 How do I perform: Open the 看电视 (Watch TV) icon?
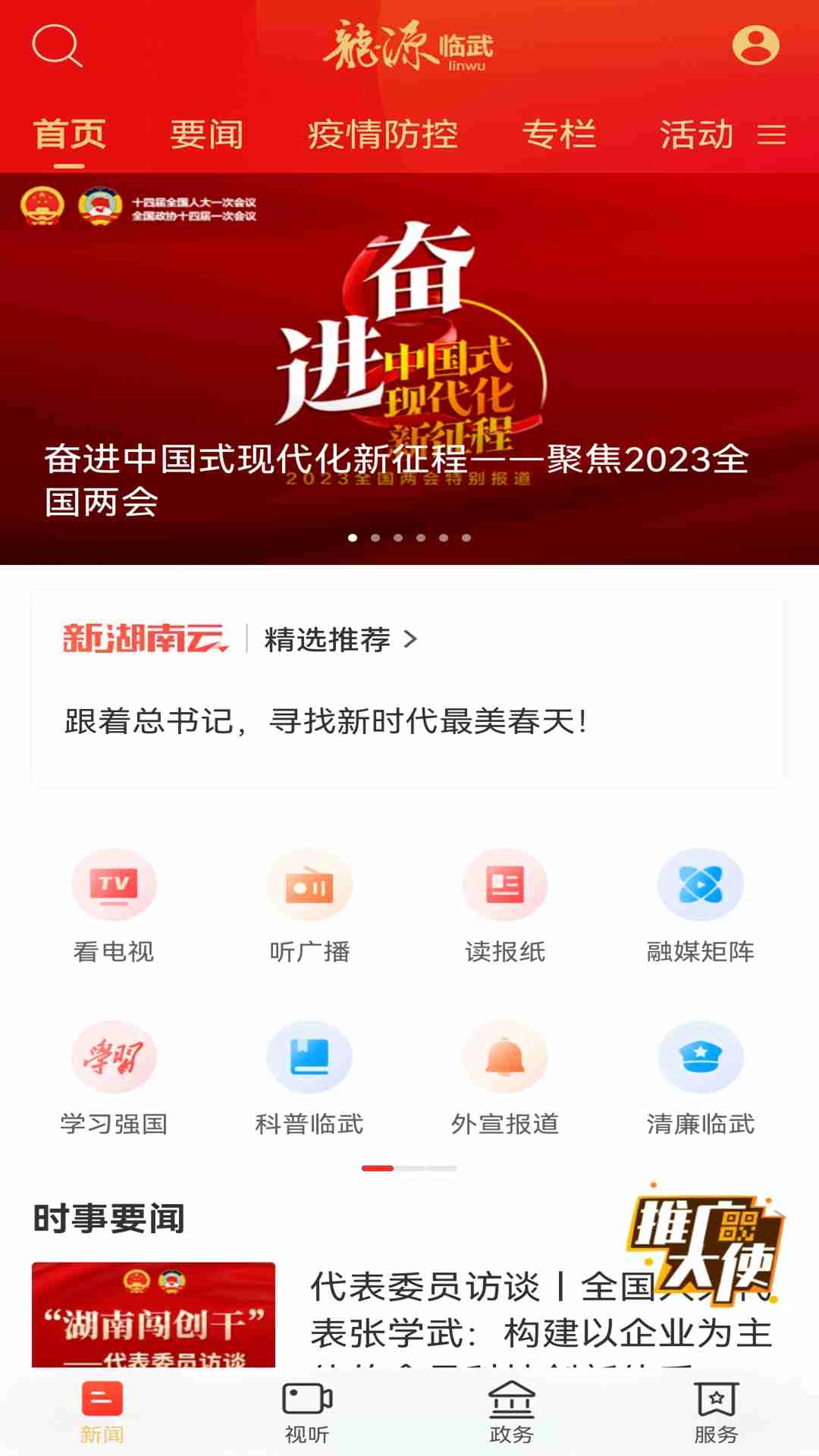click(x=114, y=886)
